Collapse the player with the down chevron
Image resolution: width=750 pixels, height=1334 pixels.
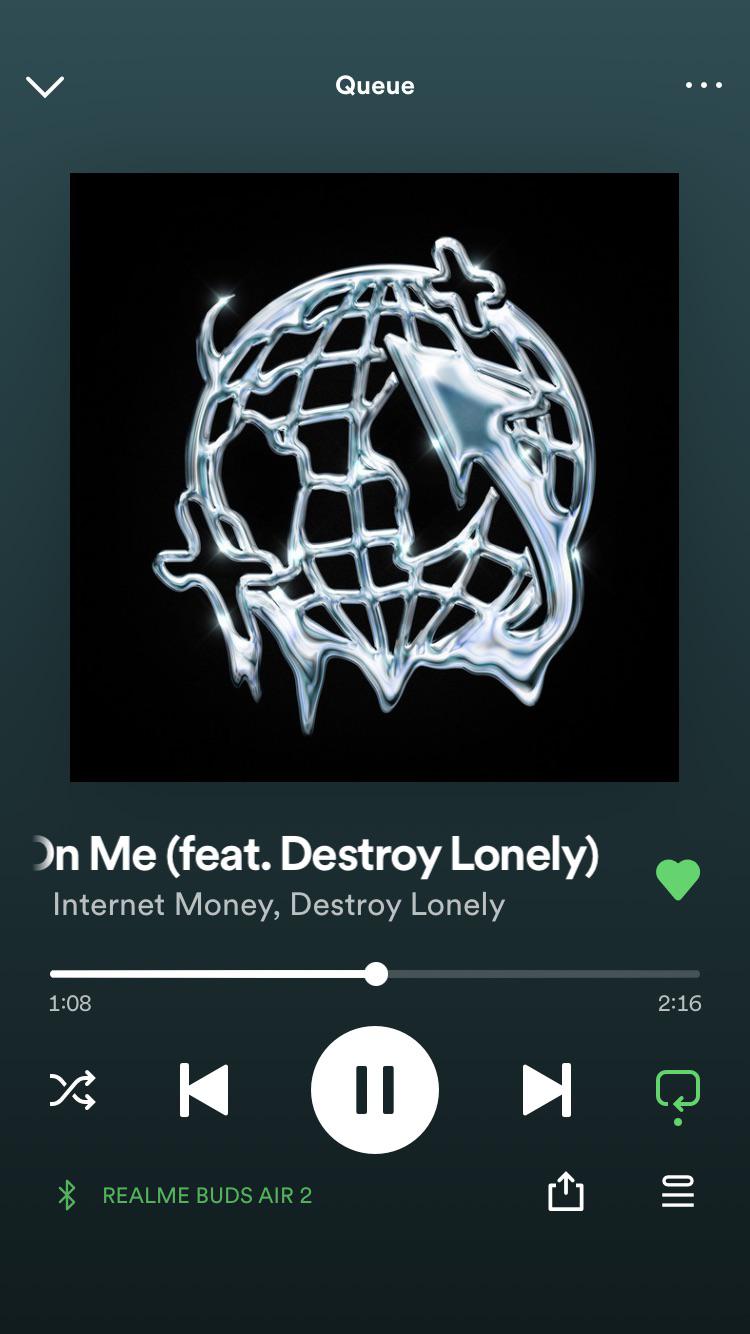tap(45, 86)
